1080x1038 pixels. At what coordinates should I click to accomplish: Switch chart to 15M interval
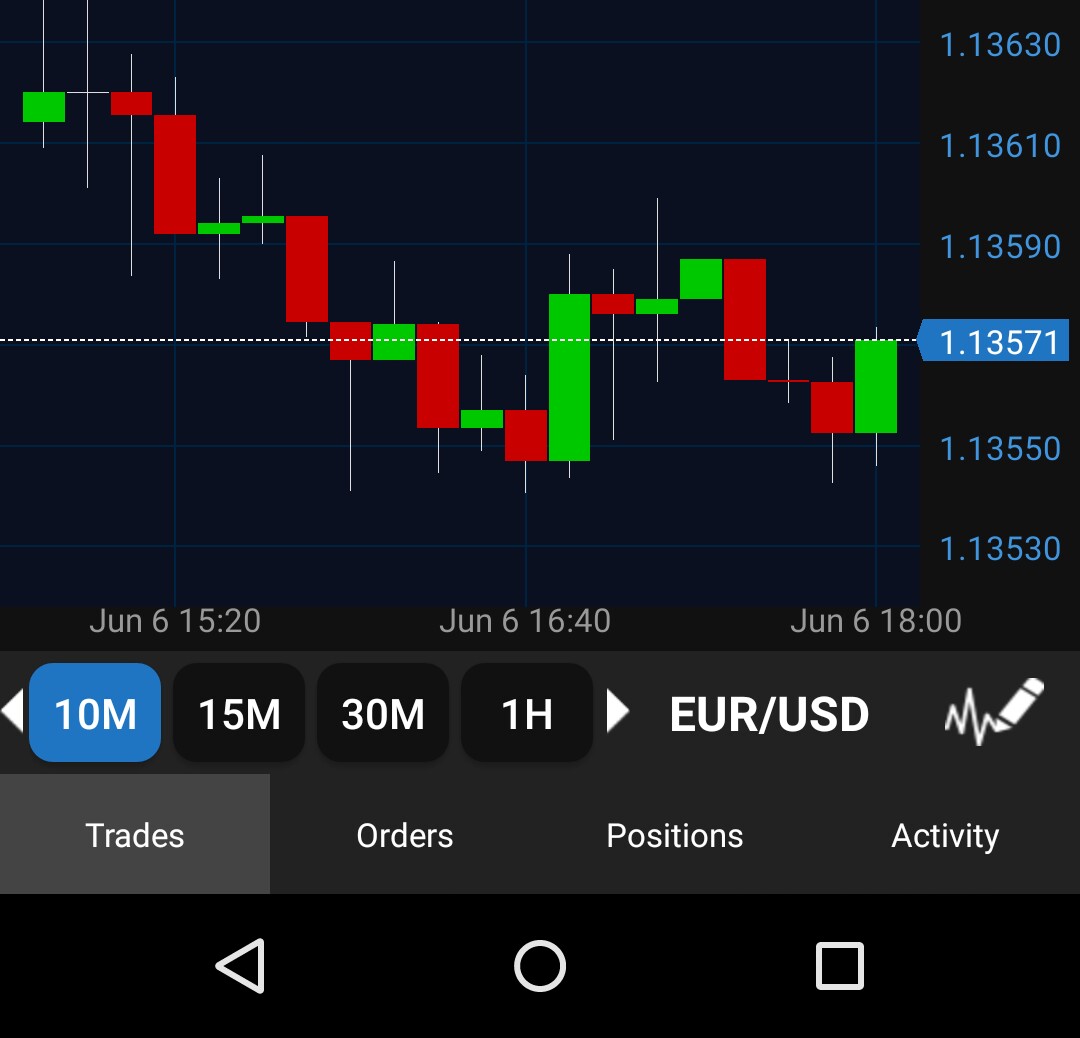239,714
